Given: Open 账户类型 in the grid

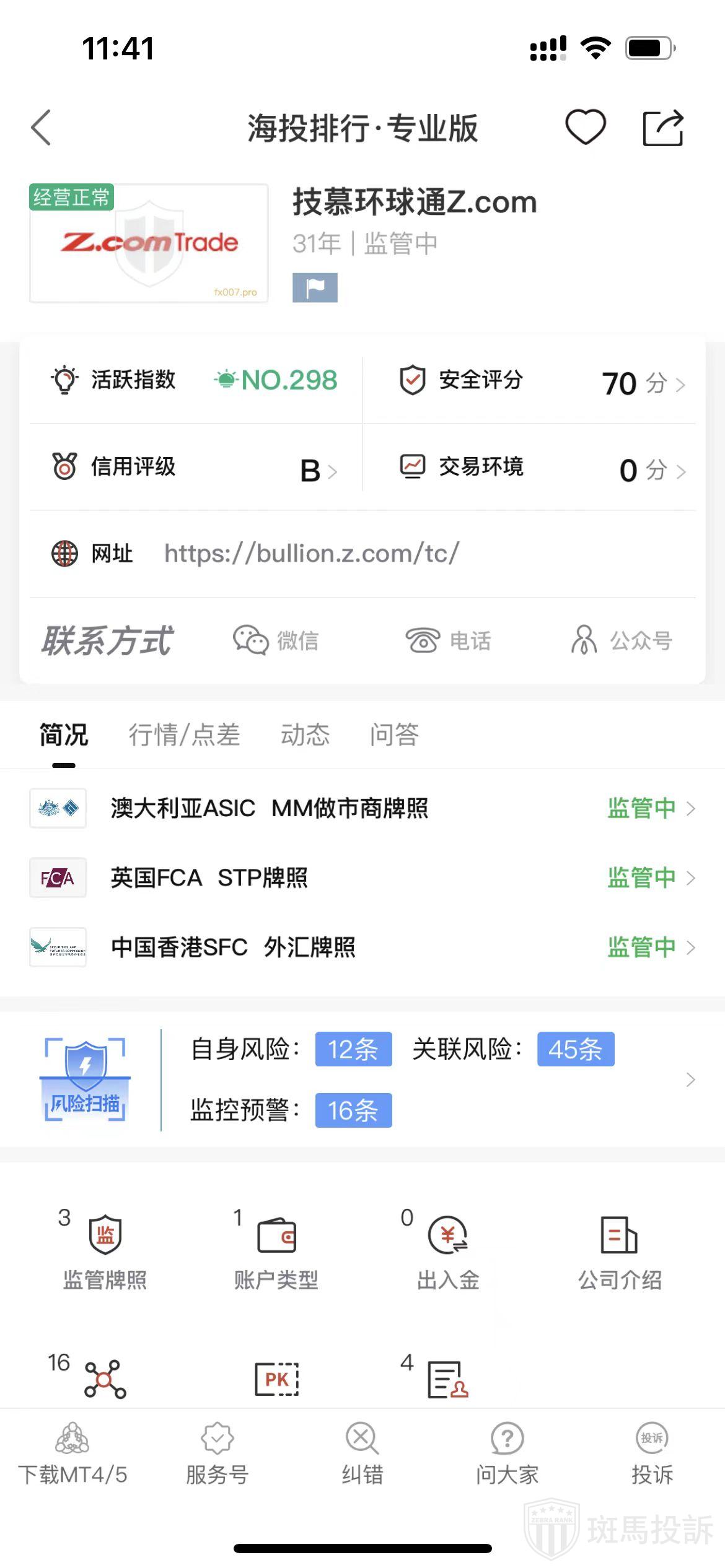Looking at the screenshot, I should coord(276,1250).
